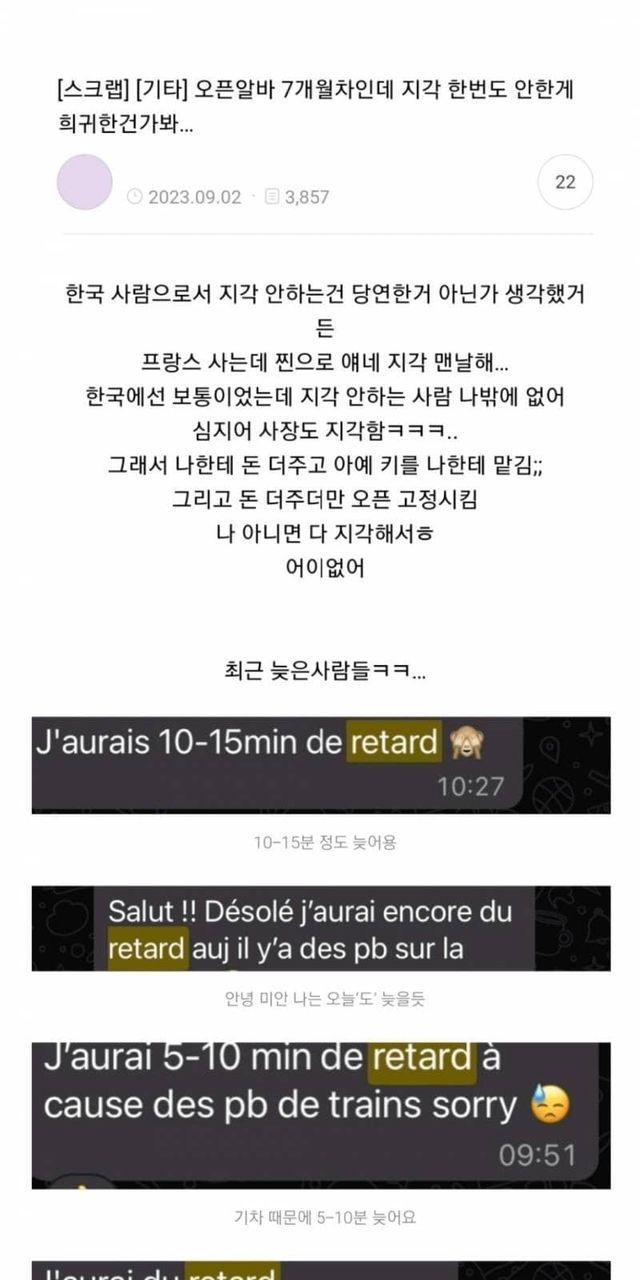Image resolution: width=640 pixels, height=1280 pixels.
Task: Enlarge the "Salut !! Désolé" chat screenshot
Action: point(320,927)
